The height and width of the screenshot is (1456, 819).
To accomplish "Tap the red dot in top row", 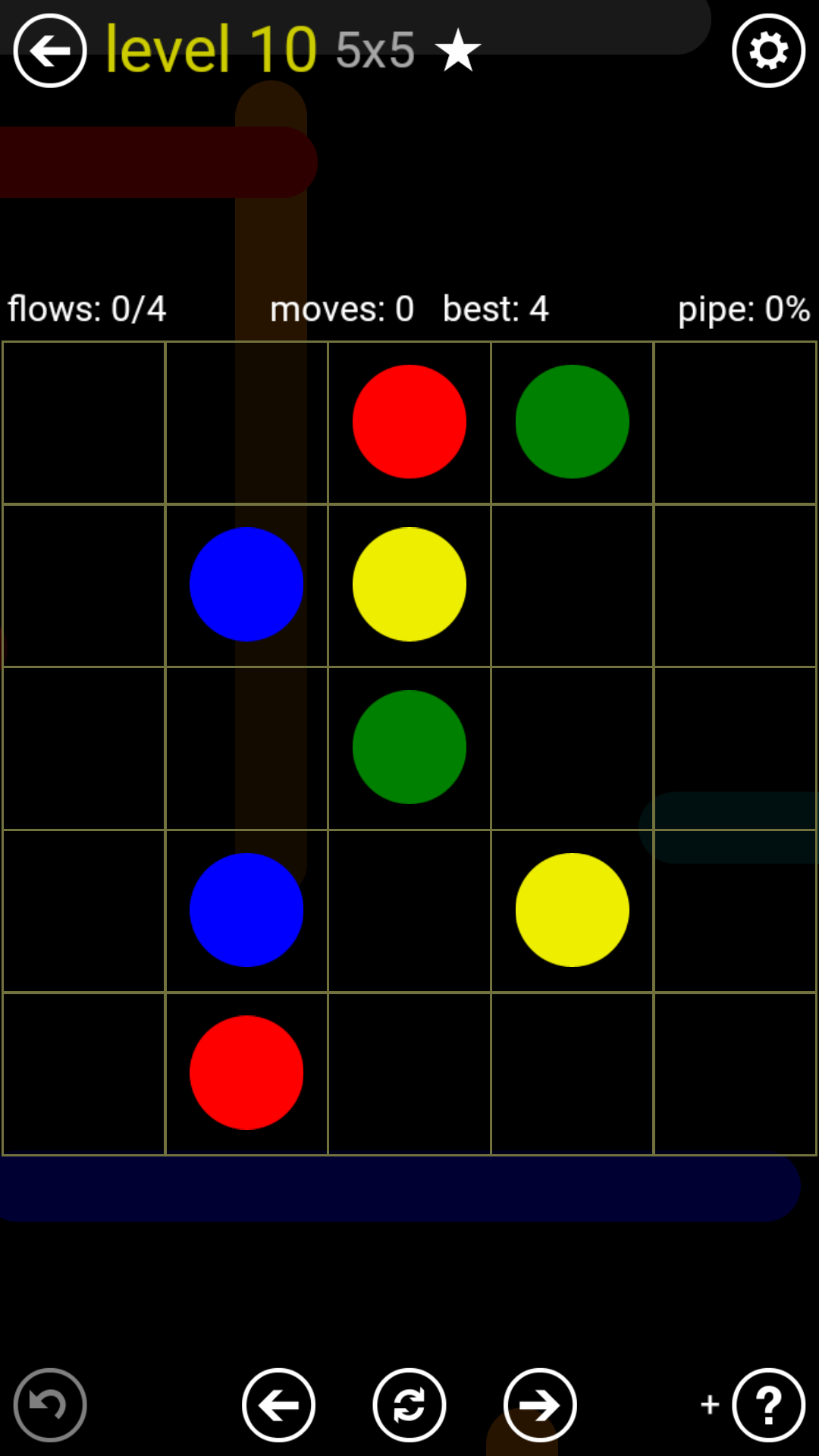I will click(x=409, y=422).
